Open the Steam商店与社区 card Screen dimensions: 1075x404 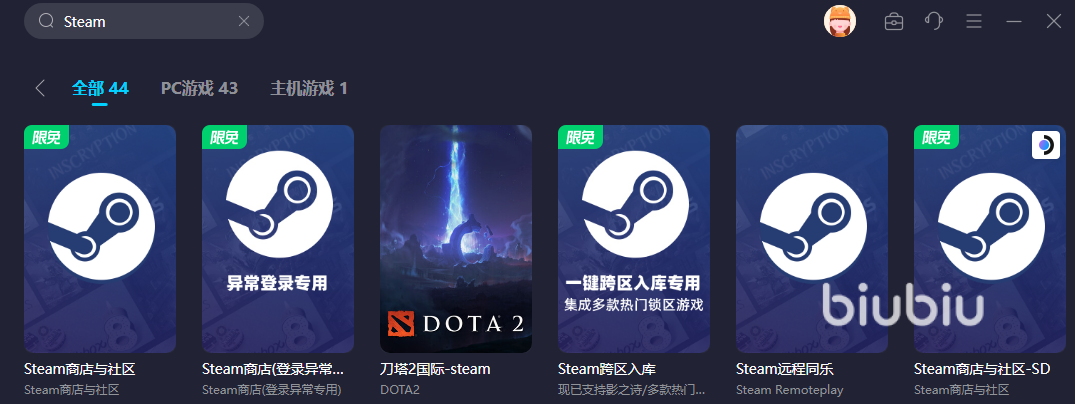coord(100,238)
